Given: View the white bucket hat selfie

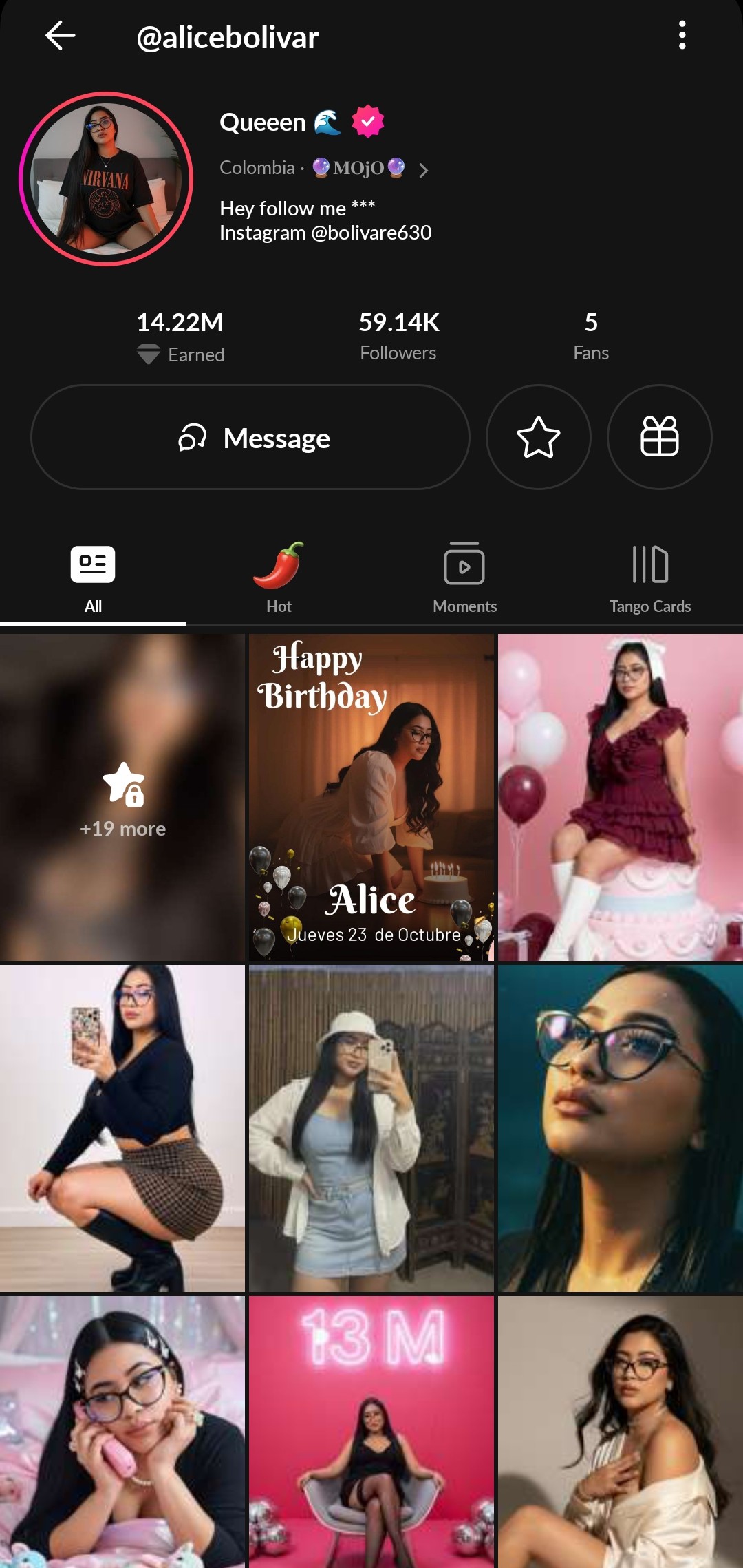Looking at the screenshot, I should point(371,1128).
